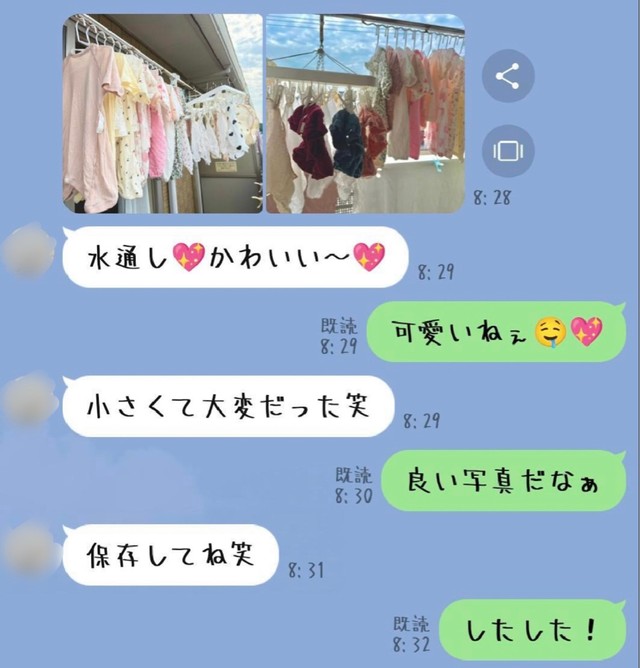Open the photo with dark red baby outfits

(365, 113)
